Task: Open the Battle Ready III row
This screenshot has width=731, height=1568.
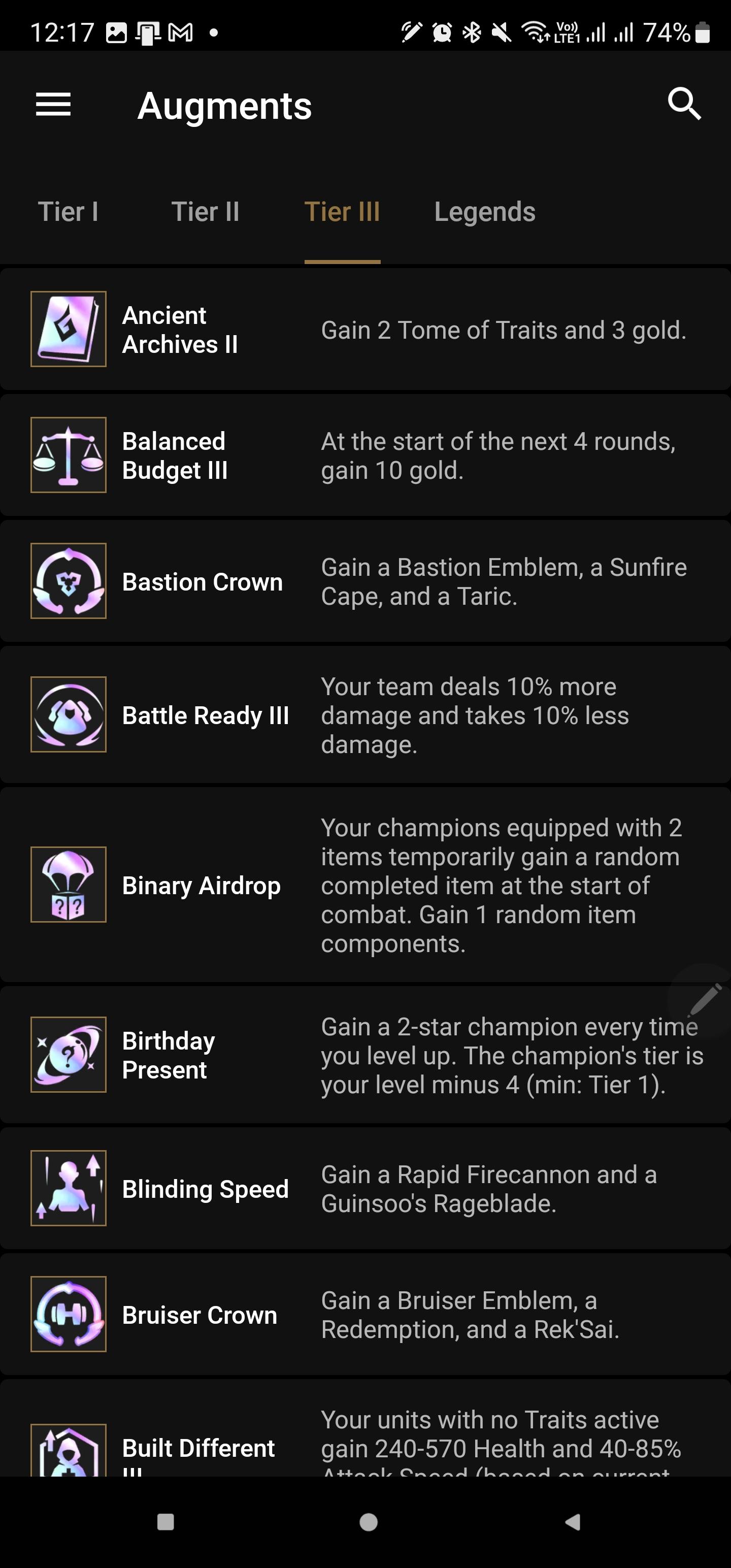Action: click(x=365, y=714)
